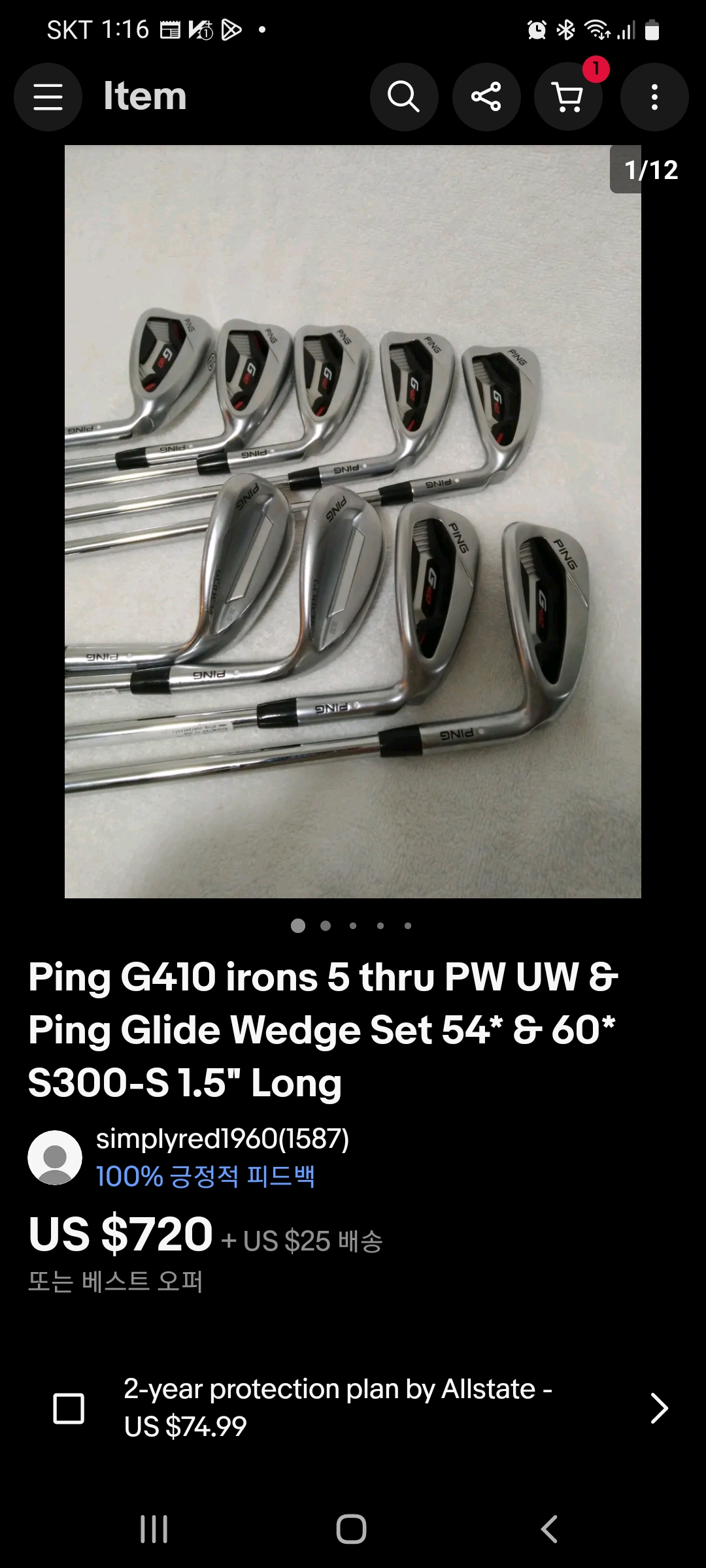The image size is (706, 1568).
Task: Search for items with the magnifier icon
Action: click(x=404, y=97)
